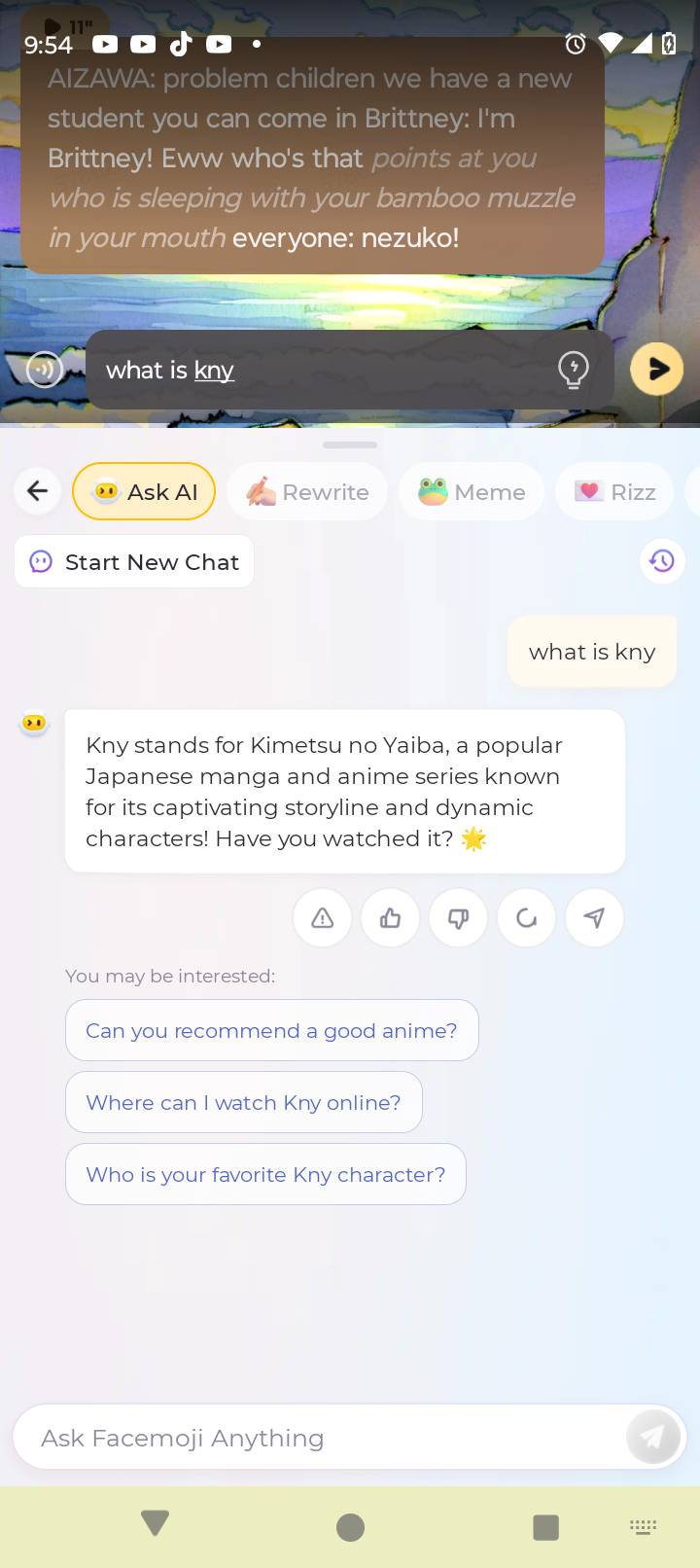Start New Chat
The height and width of the screenshot is (1568, 700).
pyautogui.click(x=134, y=562)
